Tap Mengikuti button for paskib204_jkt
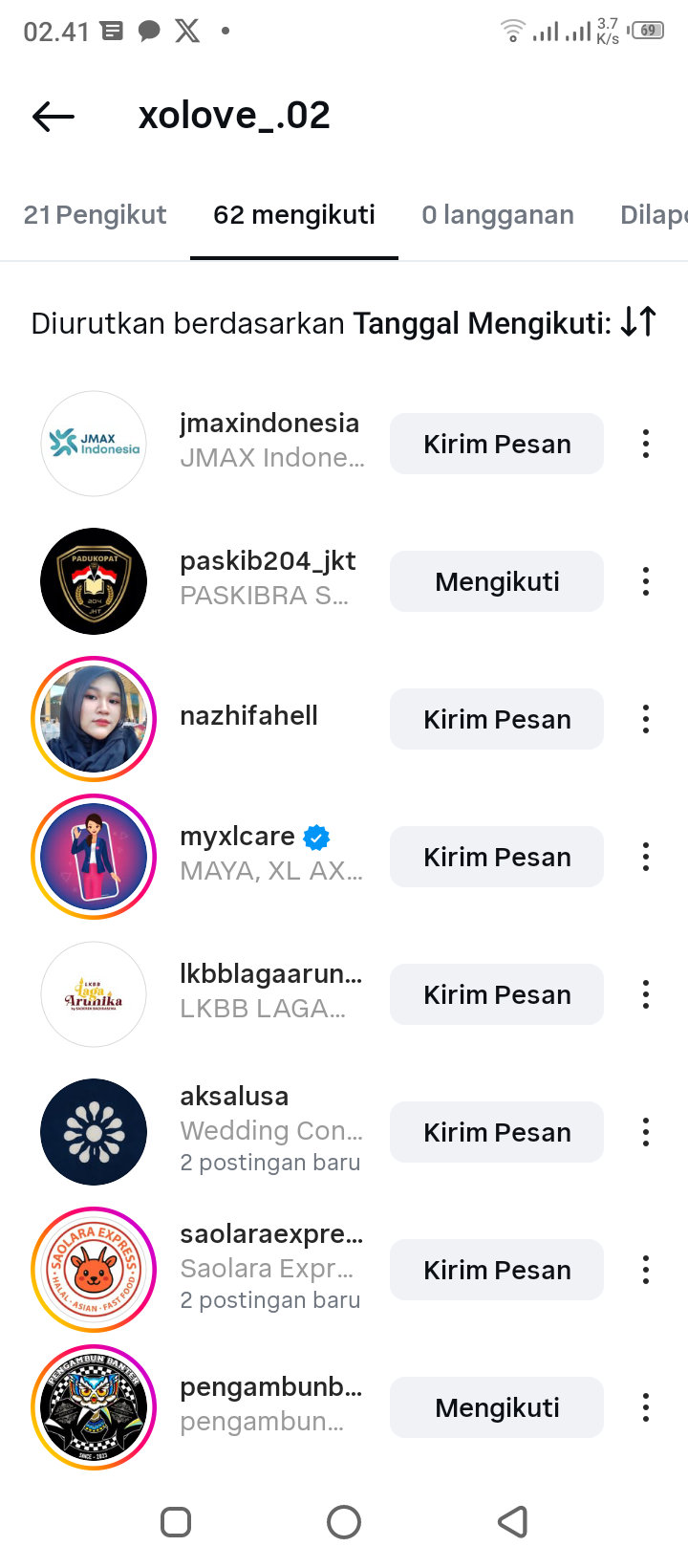This screenshot has height=1568, width=688. [x=497, y=581]
